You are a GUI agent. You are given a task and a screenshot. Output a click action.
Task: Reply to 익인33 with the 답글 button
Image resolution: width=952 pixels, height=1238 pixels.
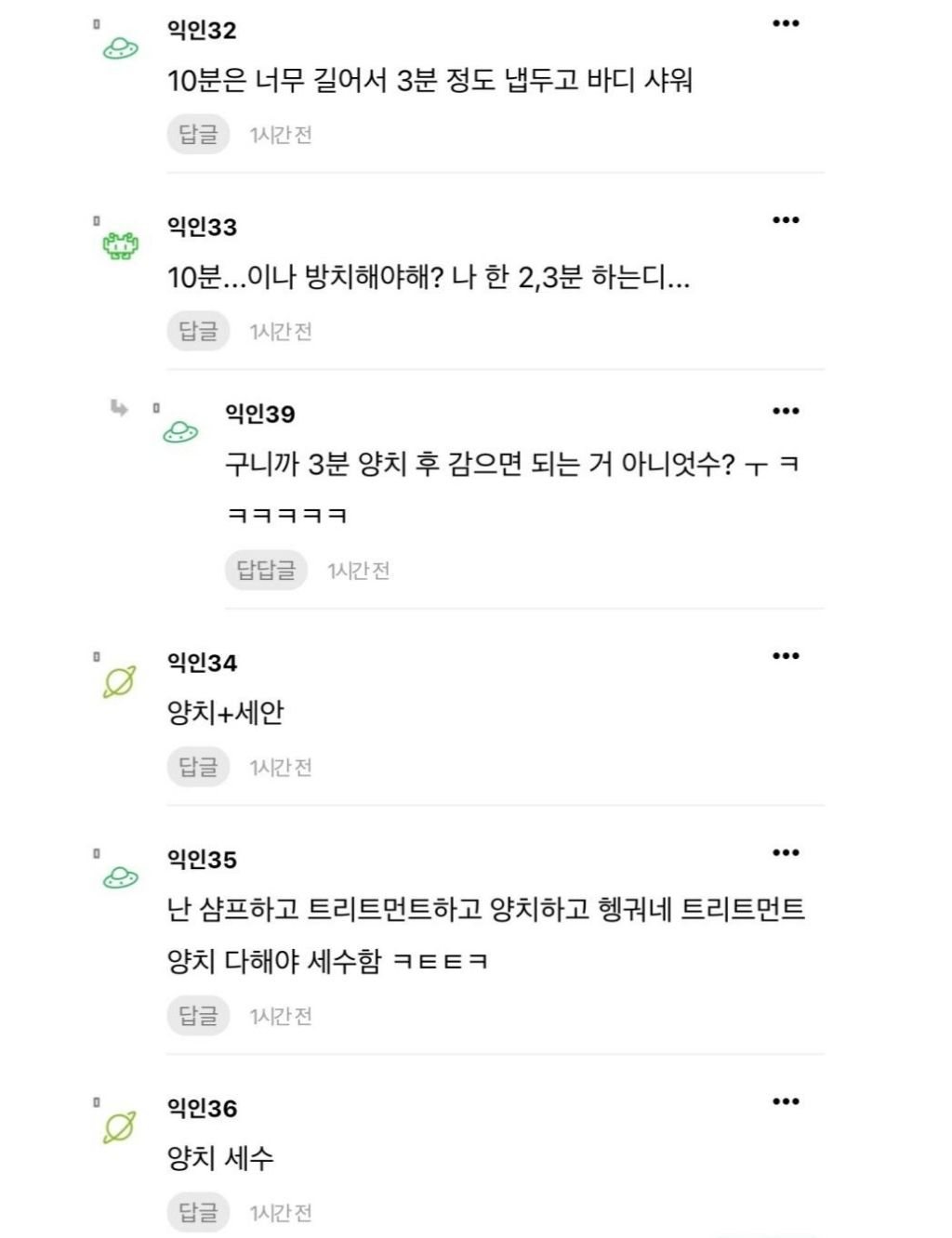click(198, 331)
